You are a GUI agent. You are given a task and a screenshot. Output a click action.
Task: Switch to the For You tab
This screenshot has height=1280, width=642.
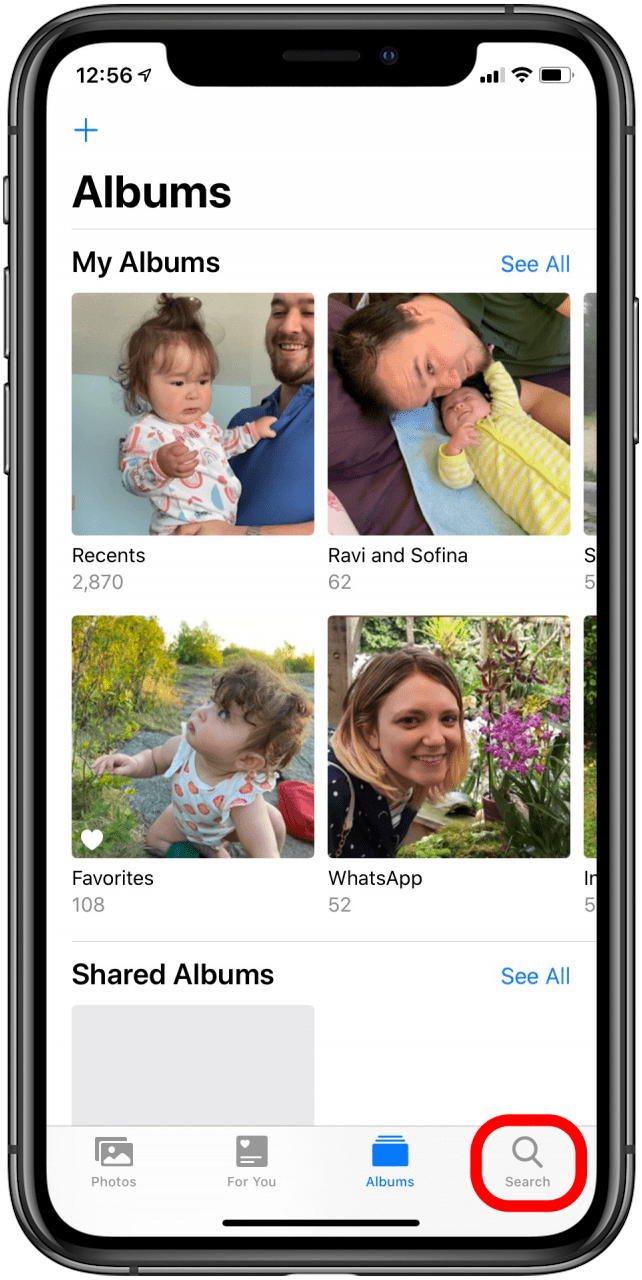251,1162
